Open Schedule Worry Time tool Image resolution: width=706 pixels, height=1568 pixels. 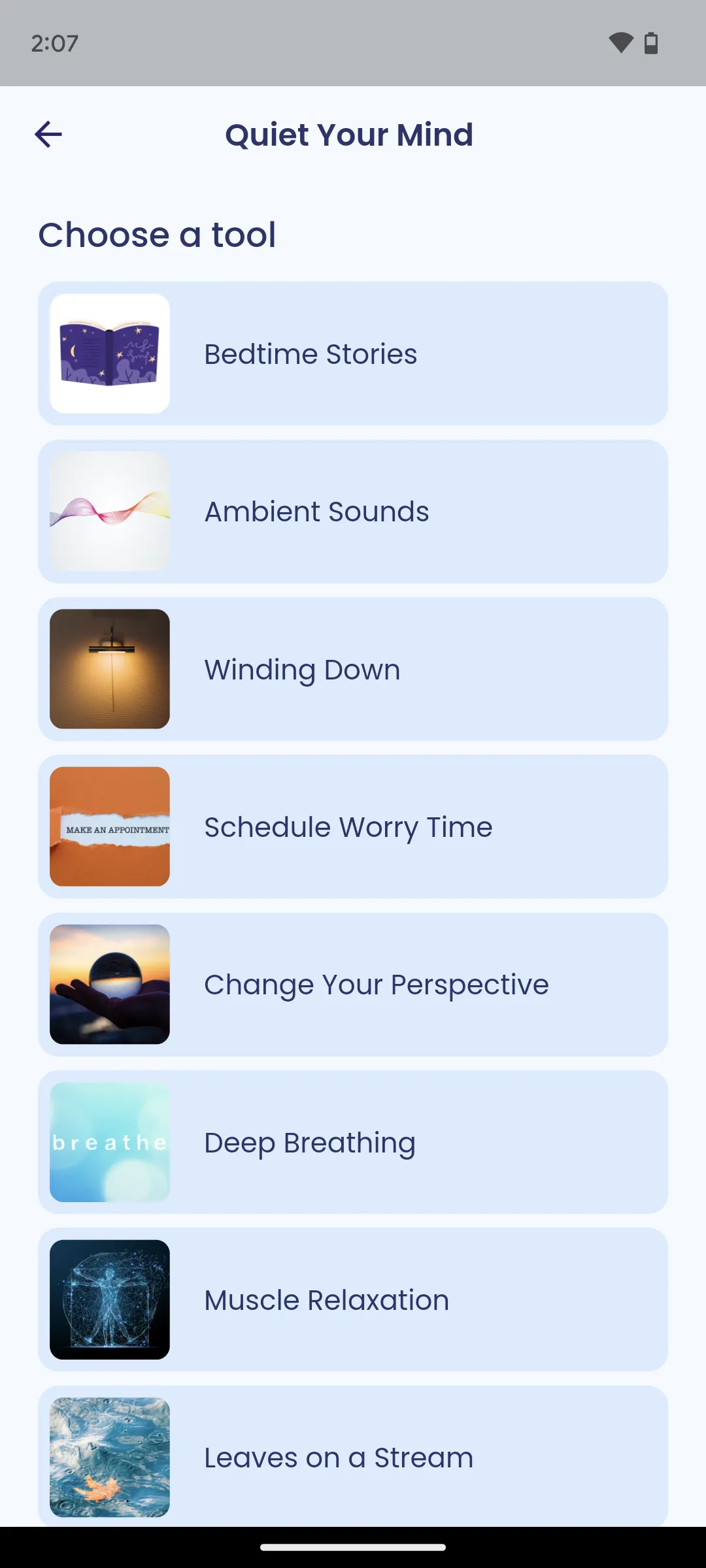(x=353, y=826)
